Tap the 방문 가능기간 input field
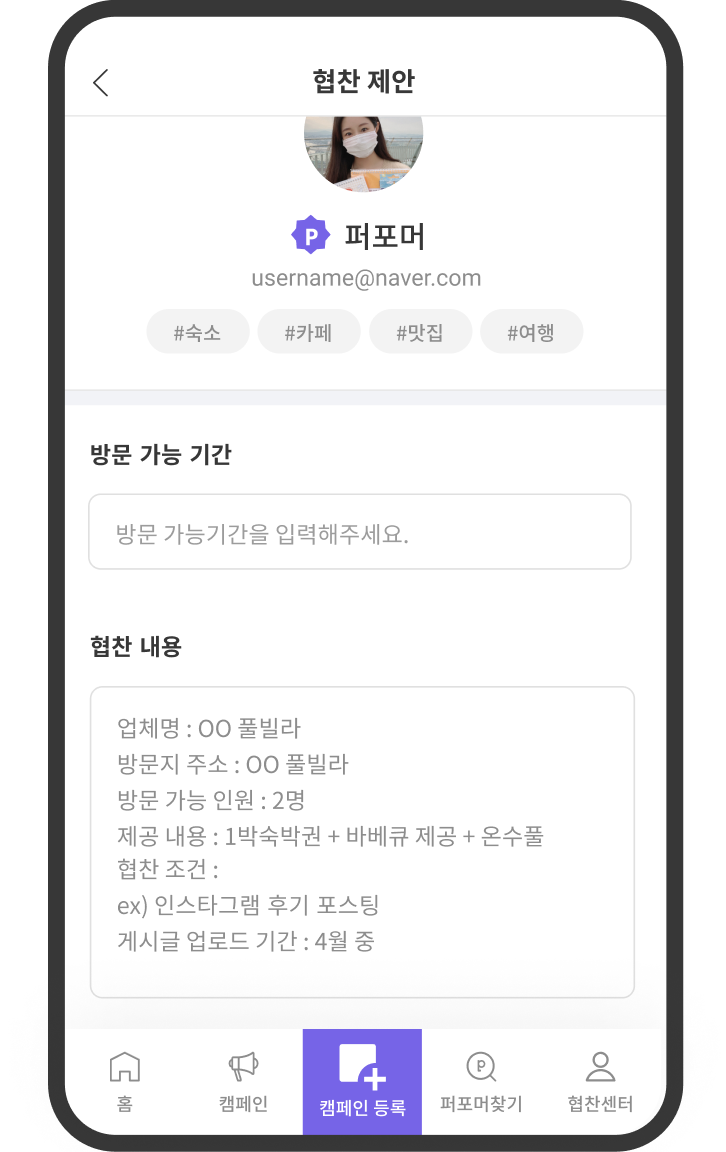The image size is (726, 1152). tap(360, 532)
